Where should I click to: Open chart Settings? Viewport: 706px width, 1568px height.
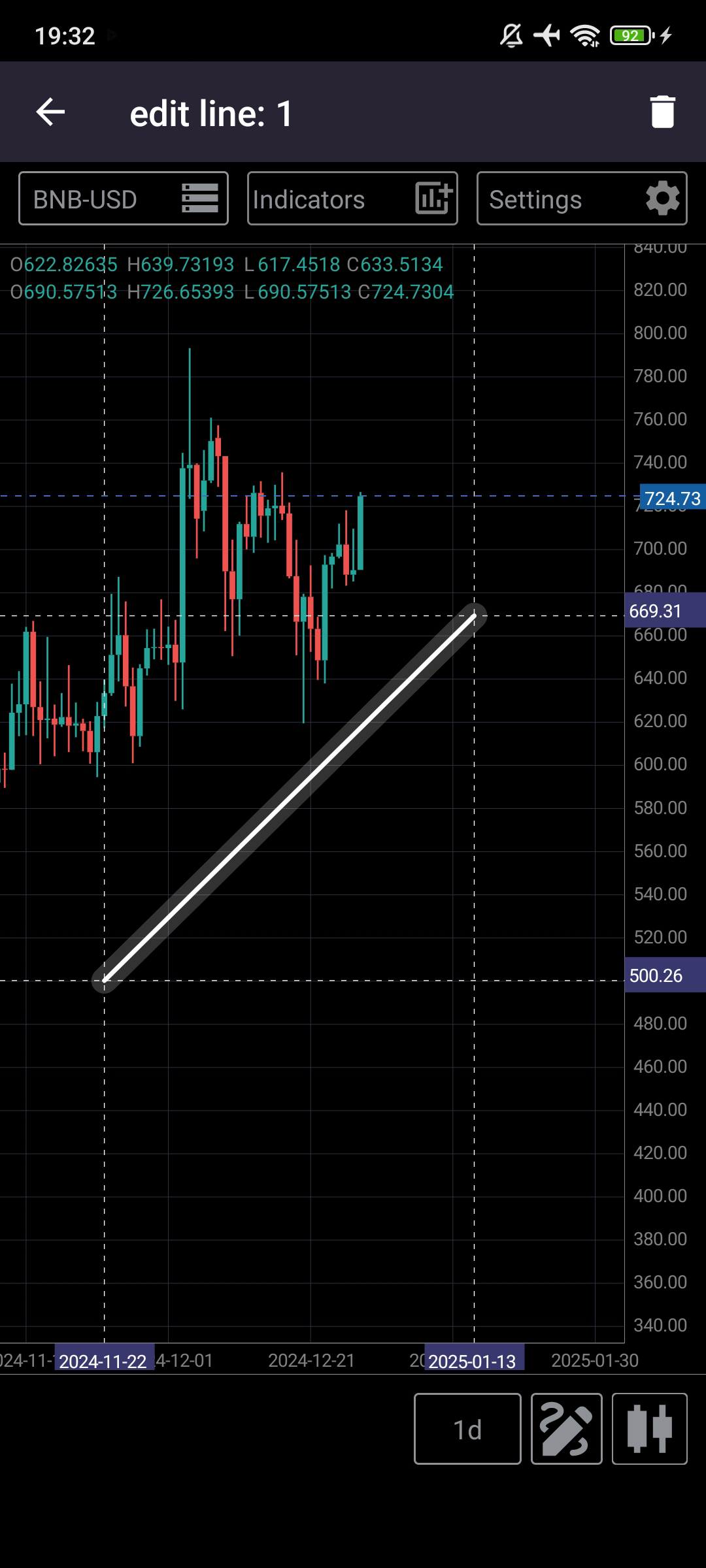pyautogui.click(x=582, y=199)
